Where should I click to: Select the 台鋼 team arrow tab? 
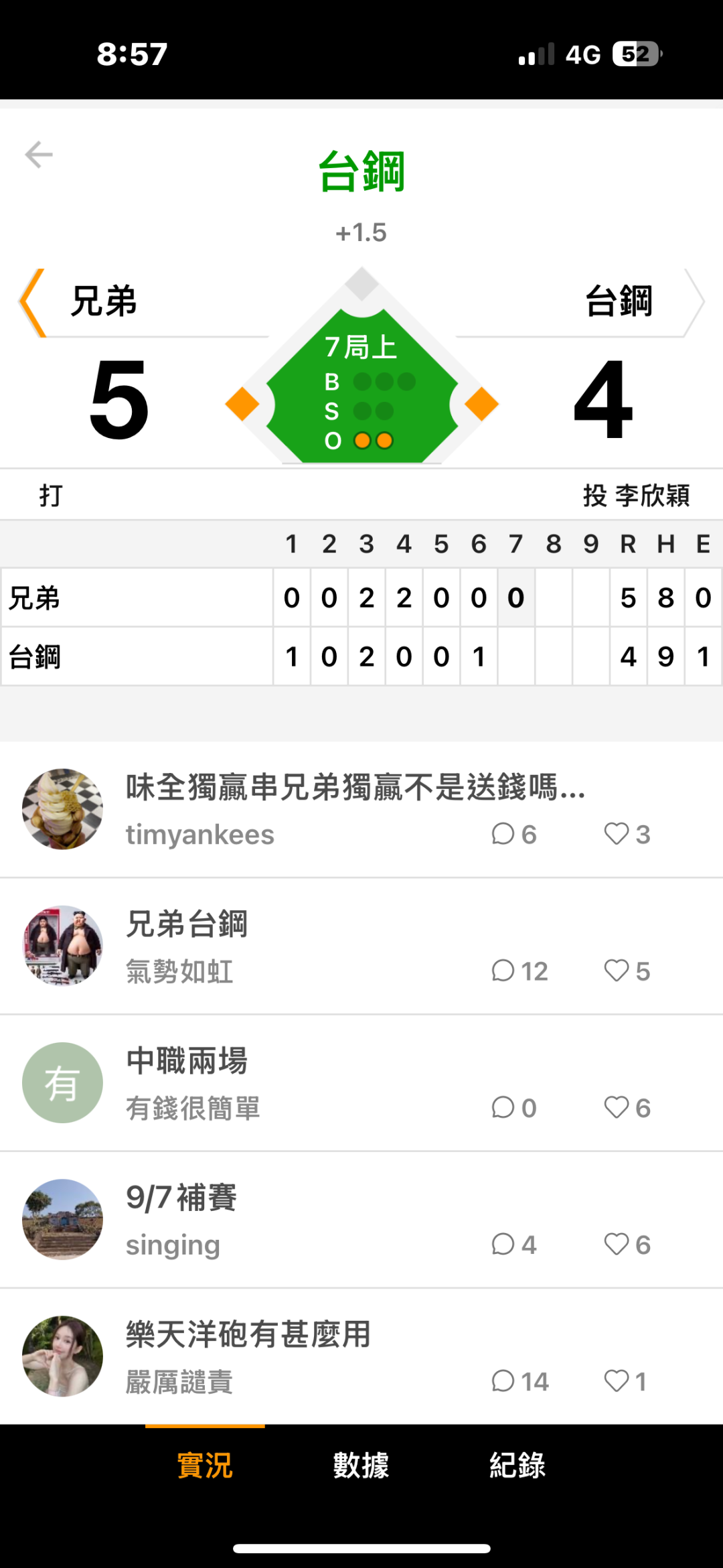(580, 302)
